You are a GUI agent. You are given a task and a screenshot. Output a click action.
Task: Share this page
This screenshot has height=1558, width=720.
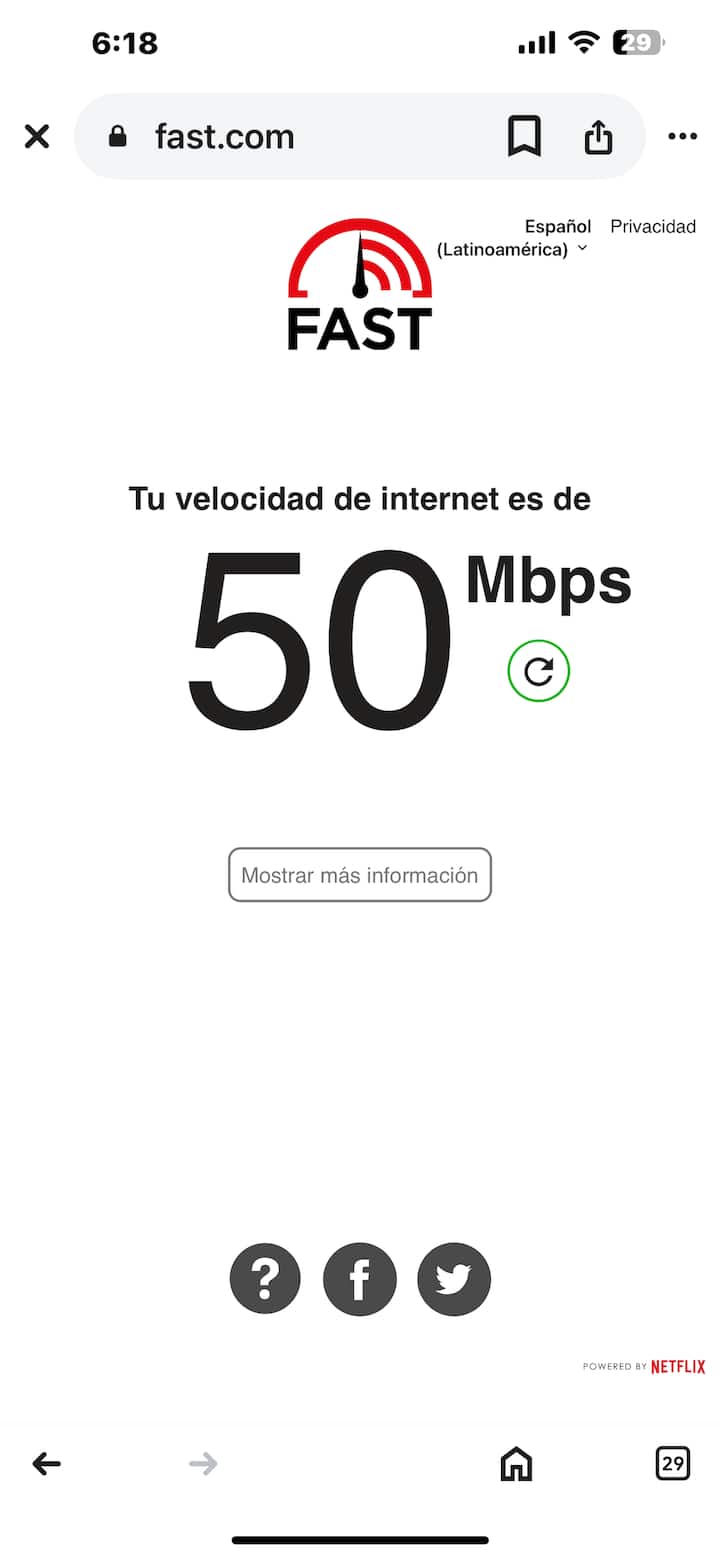pos(598,137)
